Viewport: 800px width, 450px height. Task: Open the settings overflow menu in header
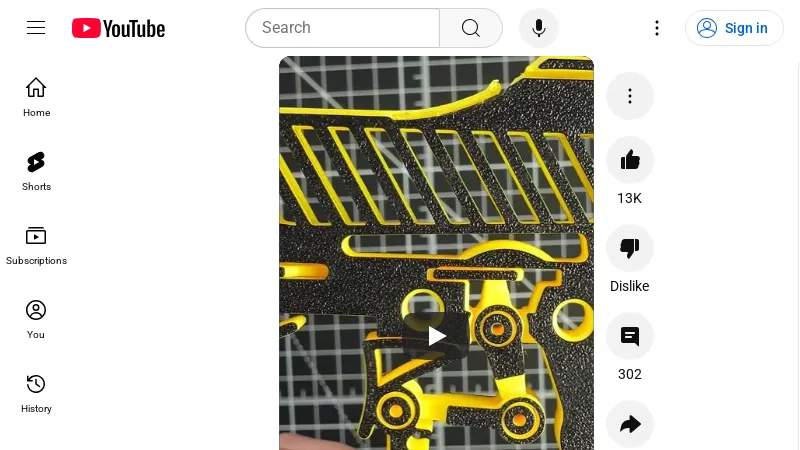tap(657, 28)
